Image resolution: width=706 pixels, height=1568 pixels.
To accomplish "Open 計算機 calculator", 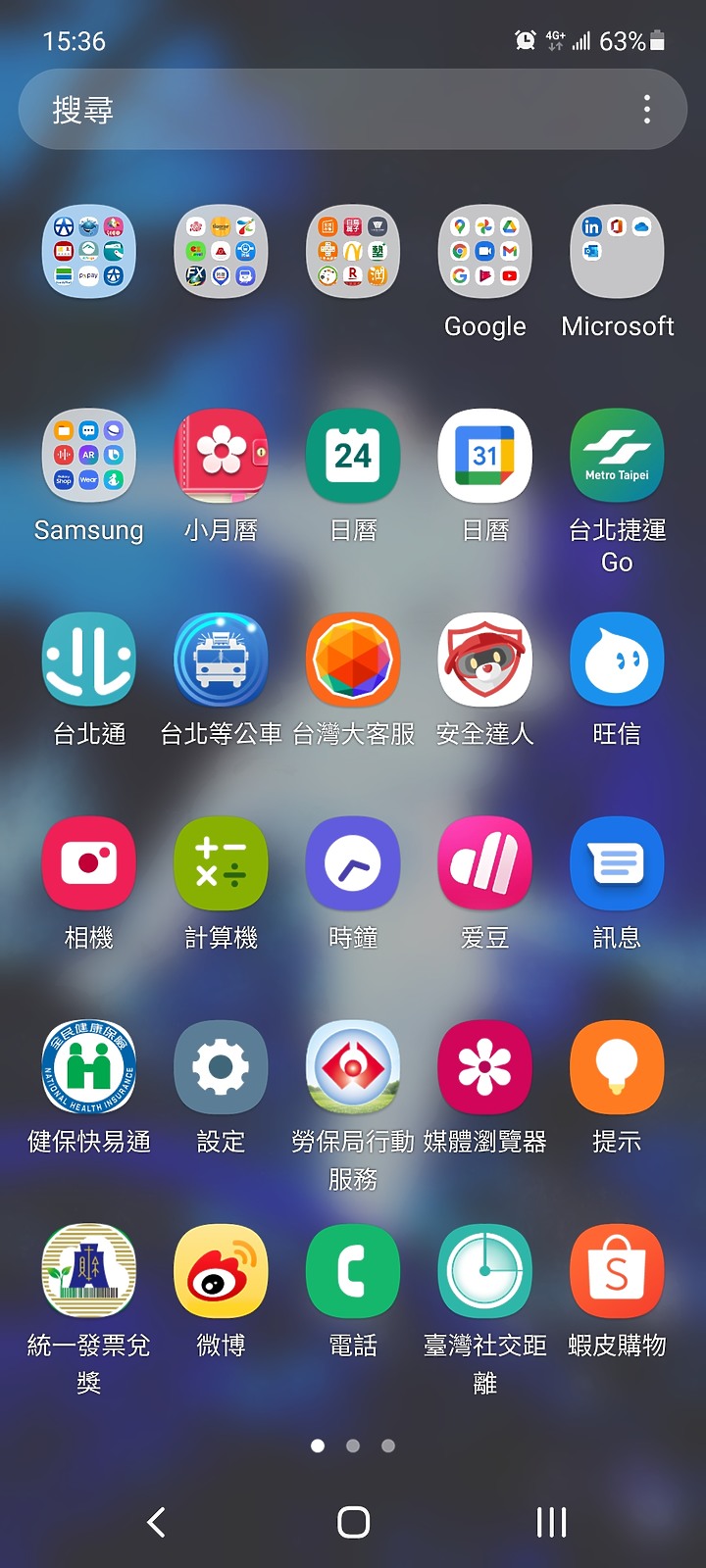I will [x=221, y=863].
